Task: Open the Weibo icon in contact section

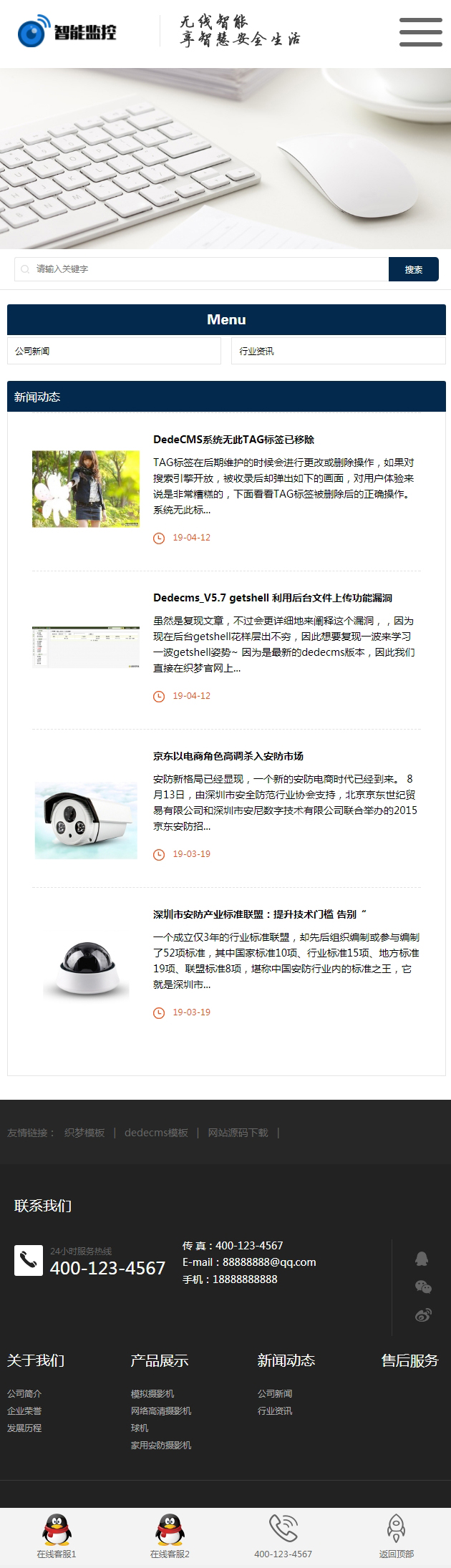Action: click(423, 1315)
